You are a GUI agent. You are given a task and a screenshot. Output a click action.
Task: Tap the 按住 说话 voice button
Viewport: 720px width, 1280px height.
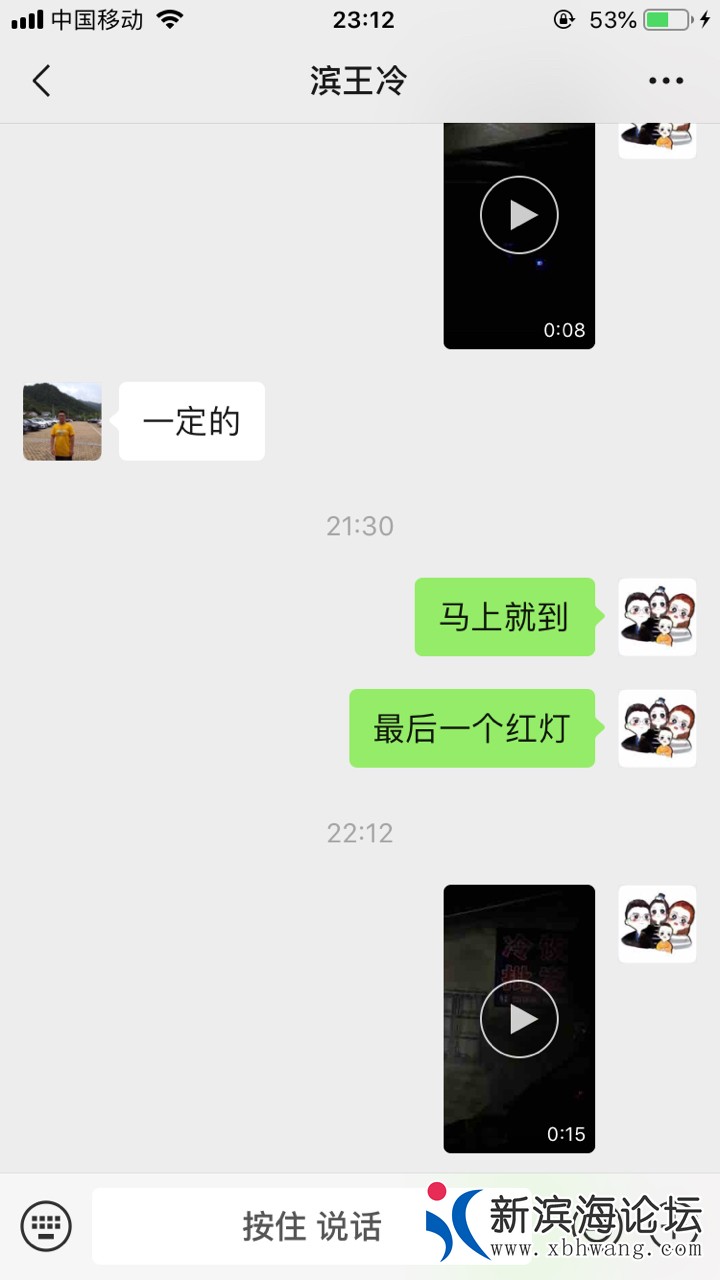[311, 1226]
